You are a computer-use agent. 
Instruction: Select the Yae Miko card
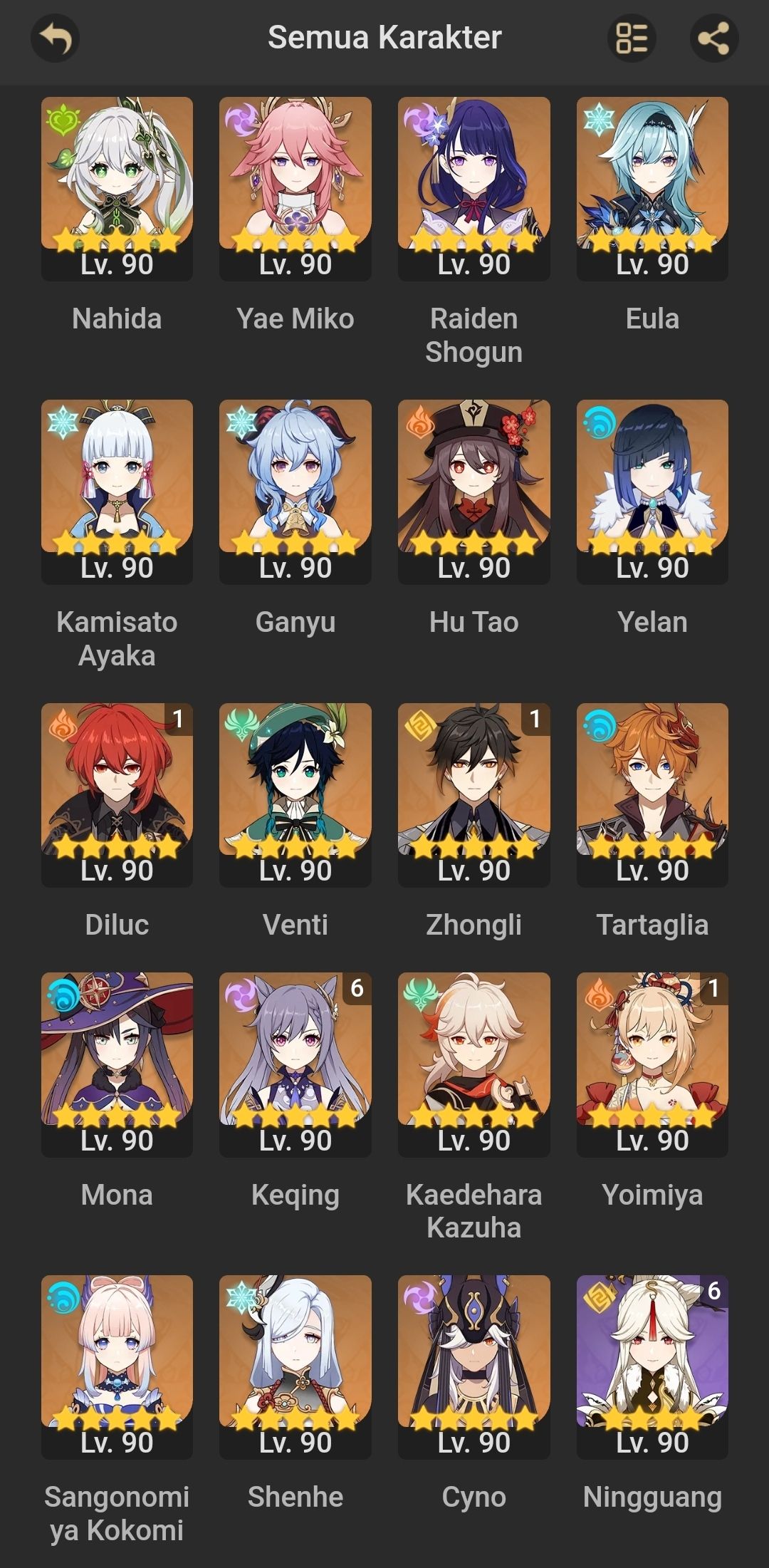295,189
